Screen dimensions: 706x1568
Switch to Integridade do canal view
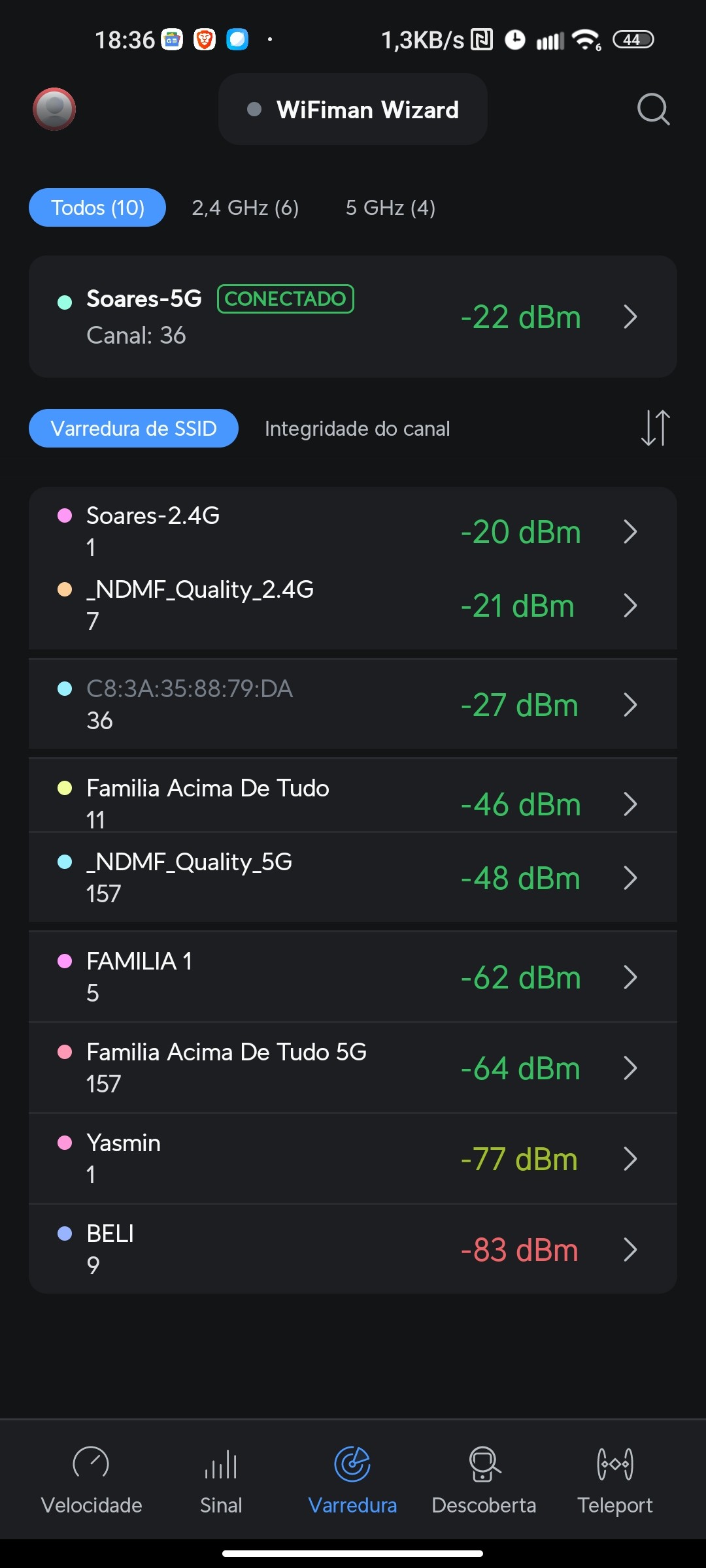(357, 429)
